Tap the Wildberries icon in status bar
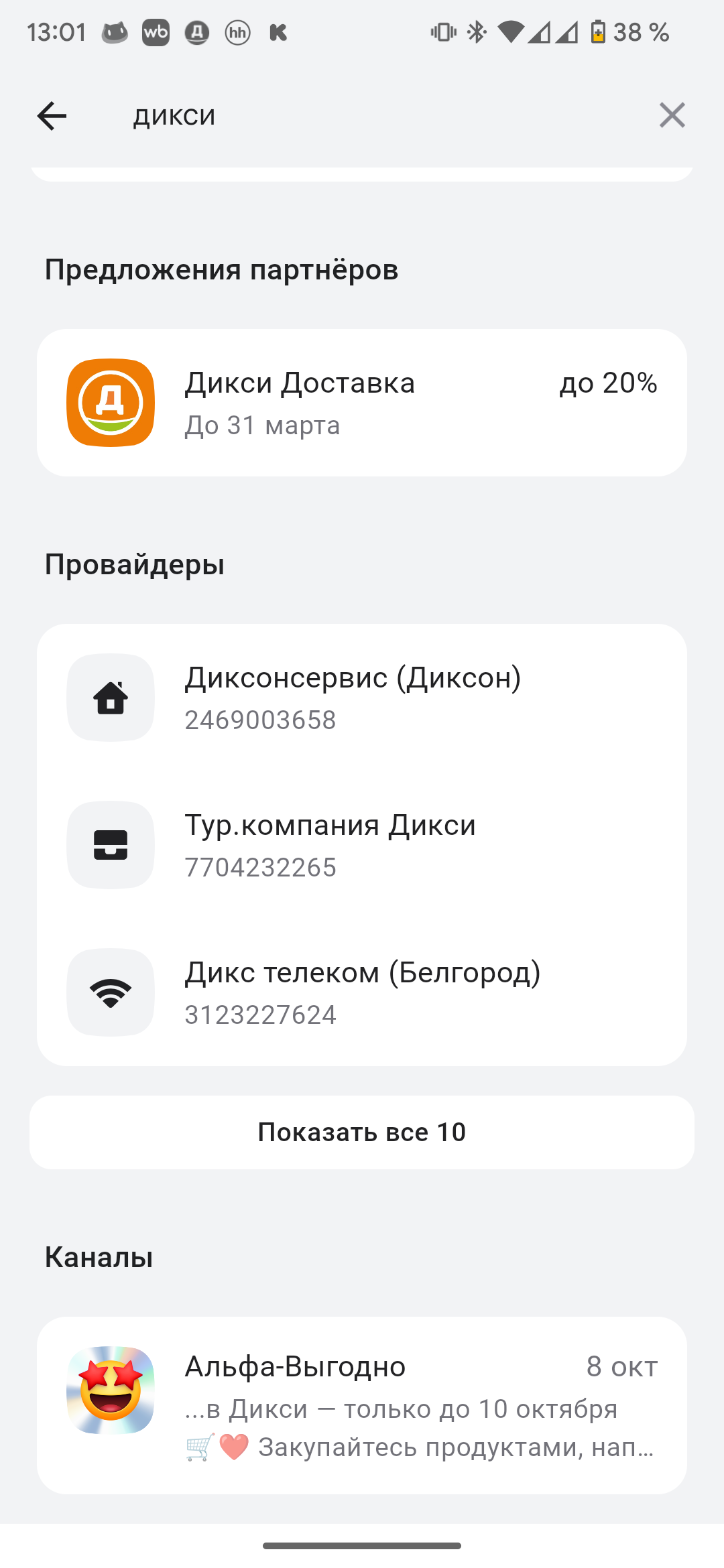724x1568 pixels. click(x=156, y=31)
